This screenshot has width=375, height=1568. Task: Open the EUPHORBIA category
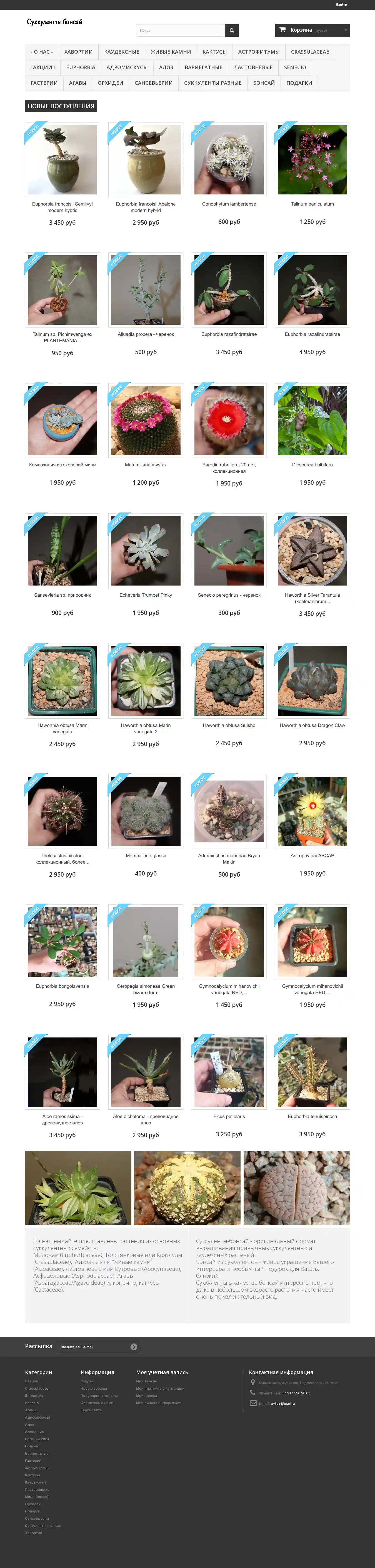(x=80, y=67)
